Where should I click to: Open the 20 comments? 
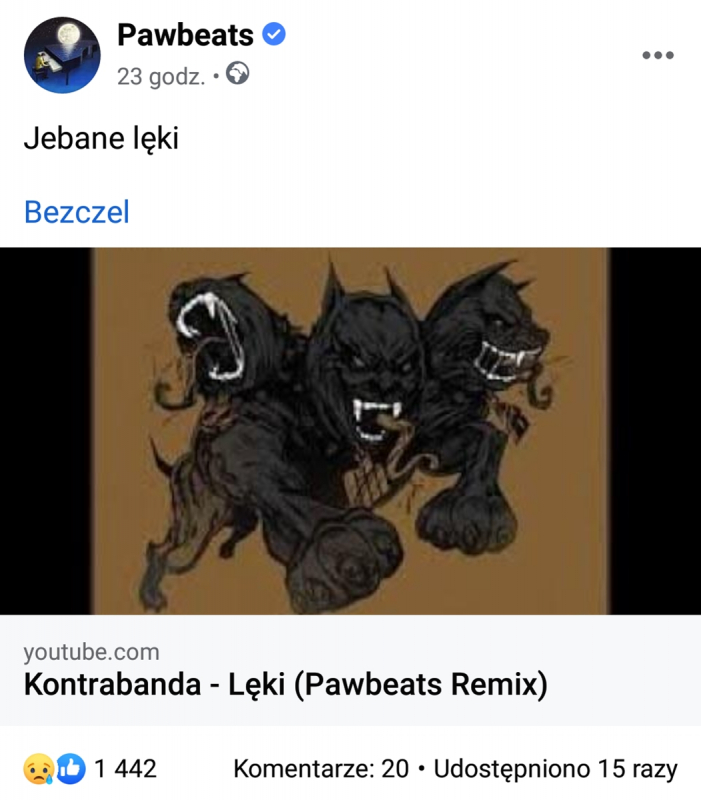[321, 769]
